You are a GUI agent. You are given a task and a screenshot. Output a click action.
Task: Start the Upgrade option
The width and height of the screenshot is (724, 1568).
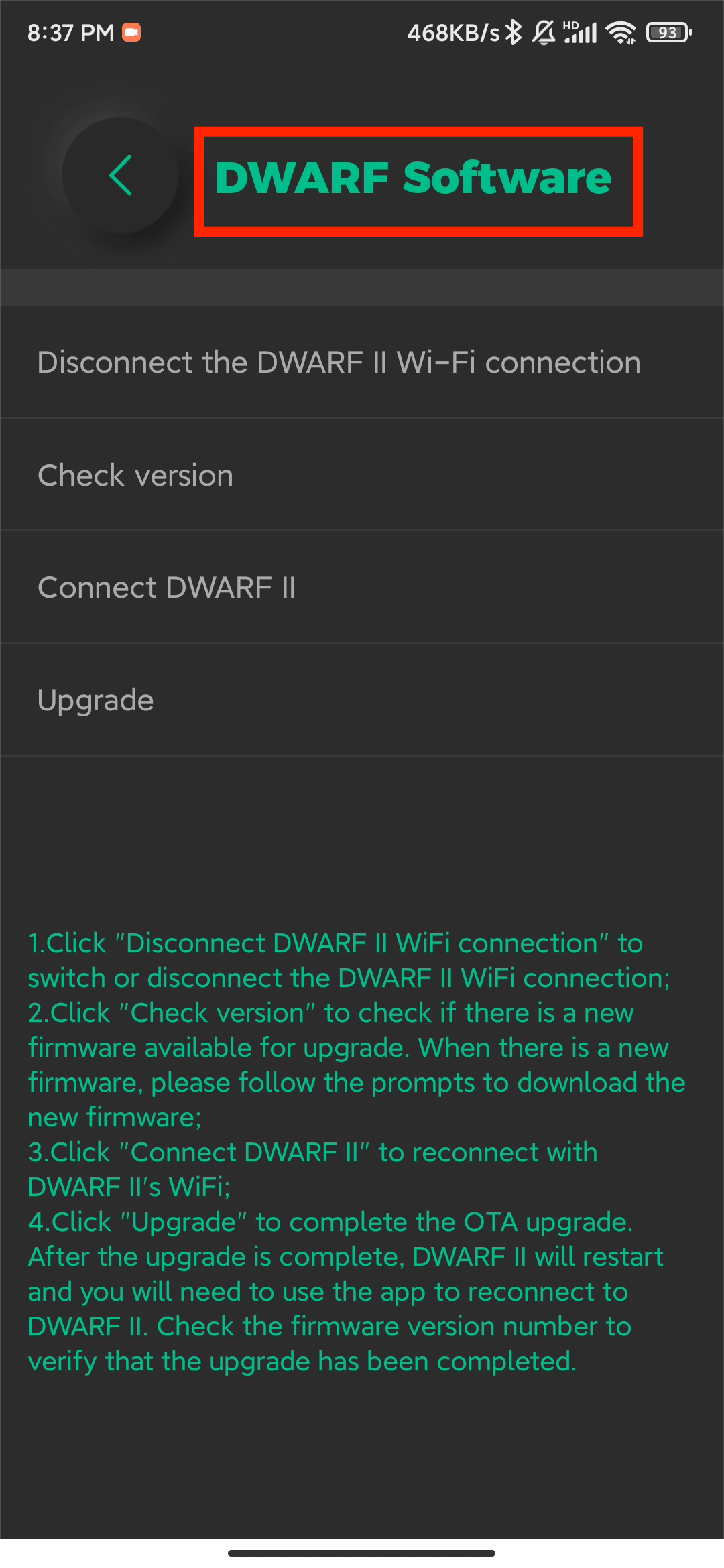pyautogui.click(x=362, y=700)
